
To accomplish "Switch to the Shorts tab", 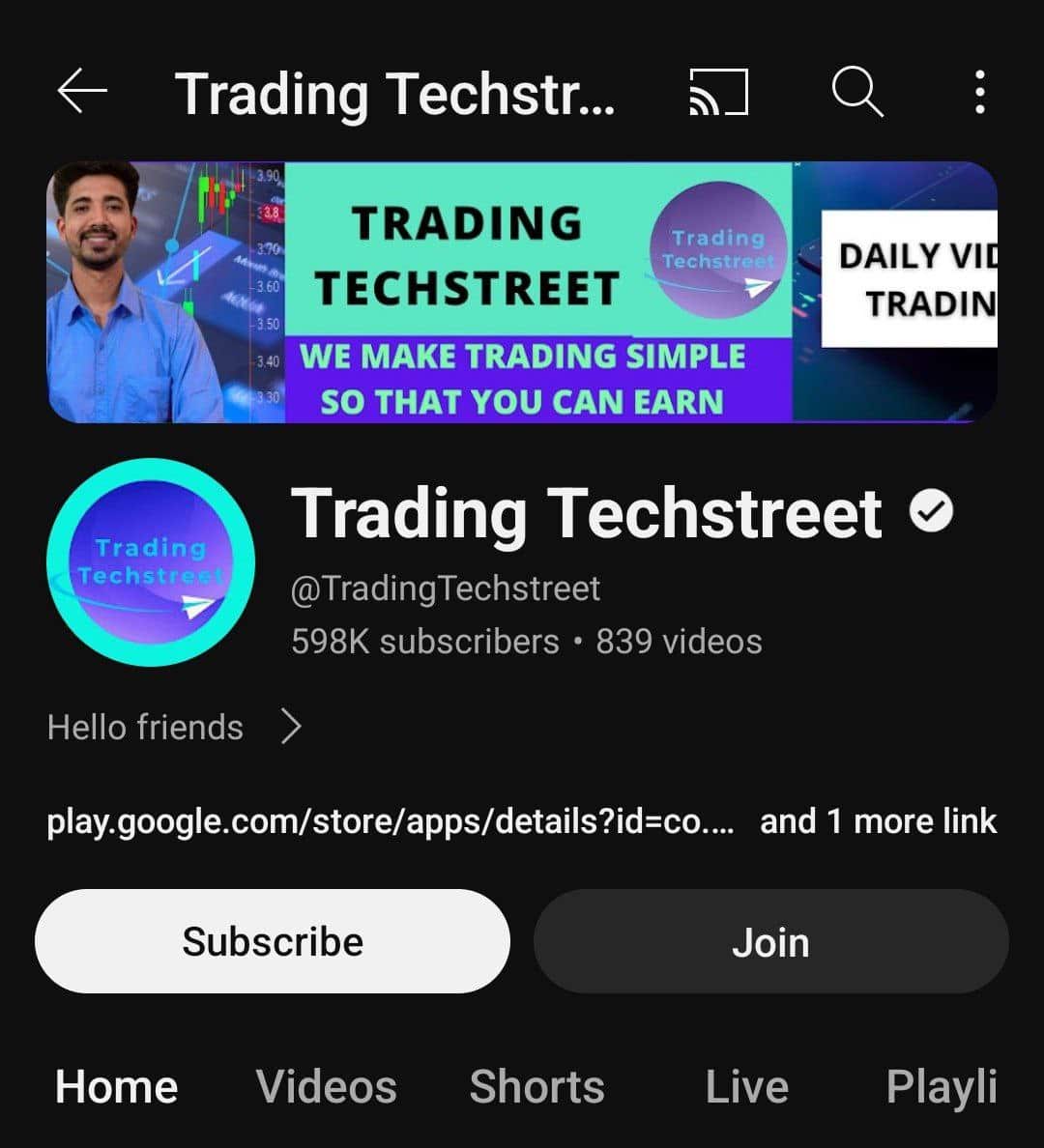I will point(536,1086).
